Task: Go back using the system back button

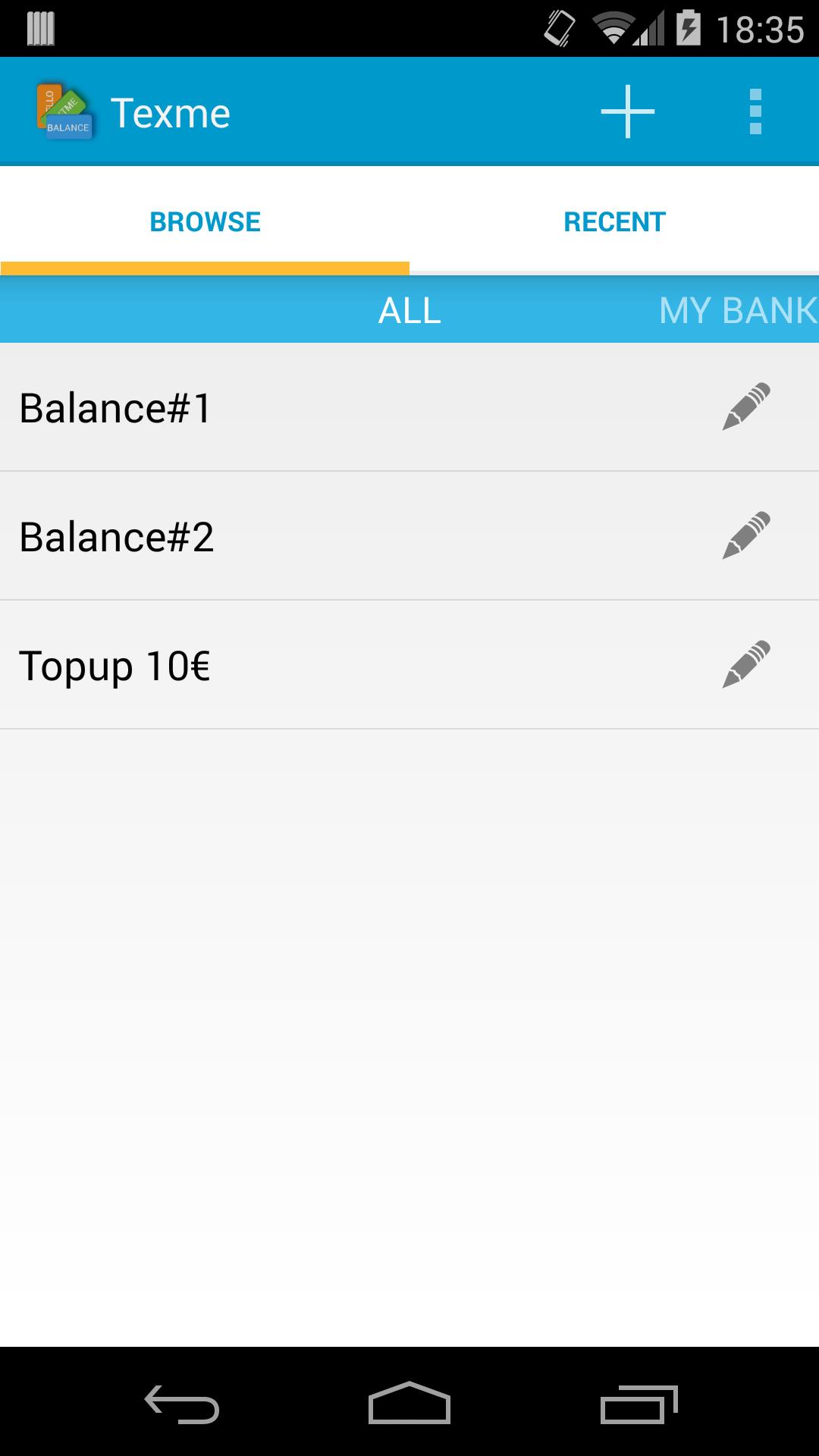Action: [x=182, y=1404]
